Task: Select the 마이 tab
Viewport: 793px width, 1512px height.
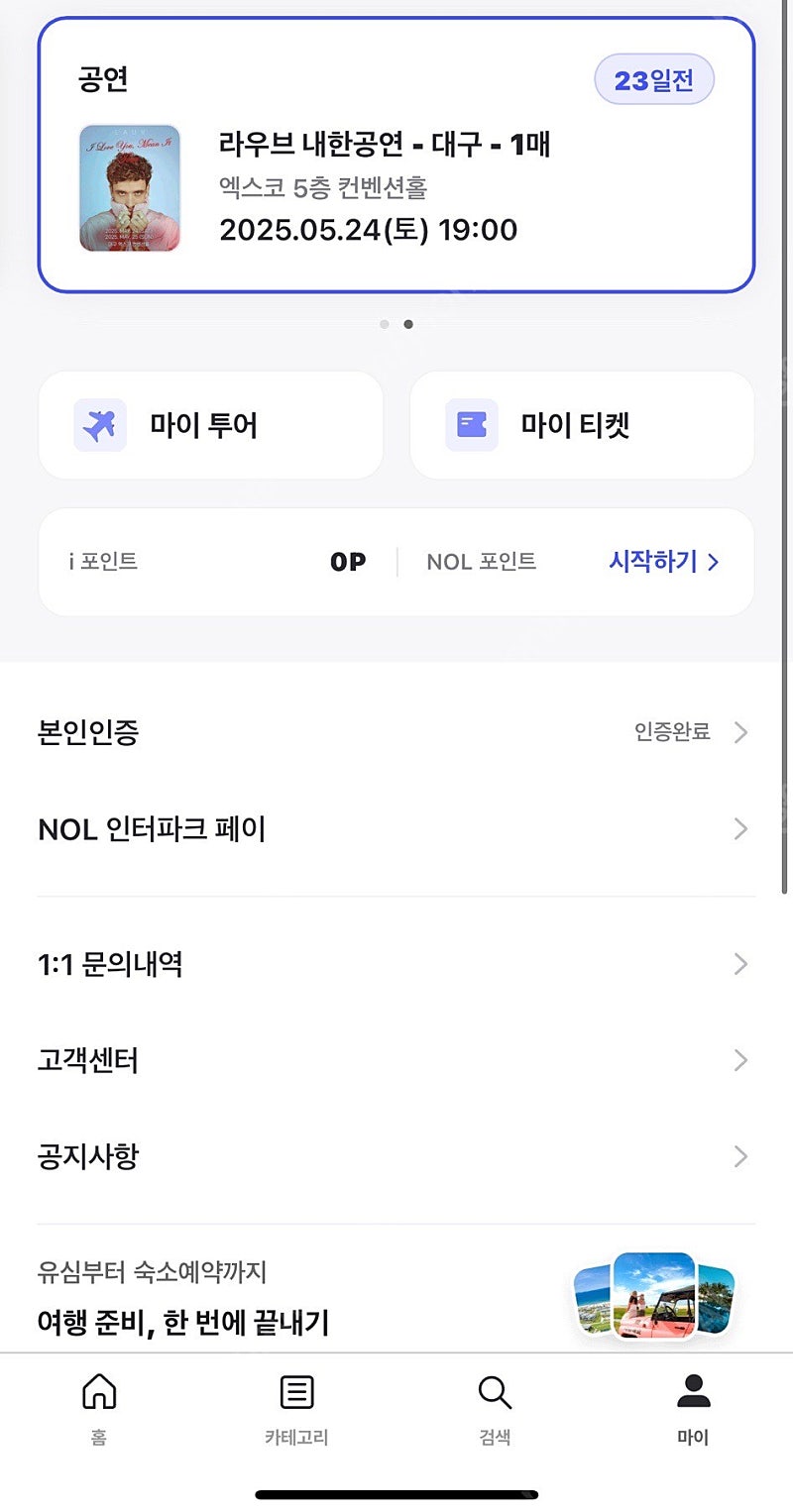Action: point(693,1408)
